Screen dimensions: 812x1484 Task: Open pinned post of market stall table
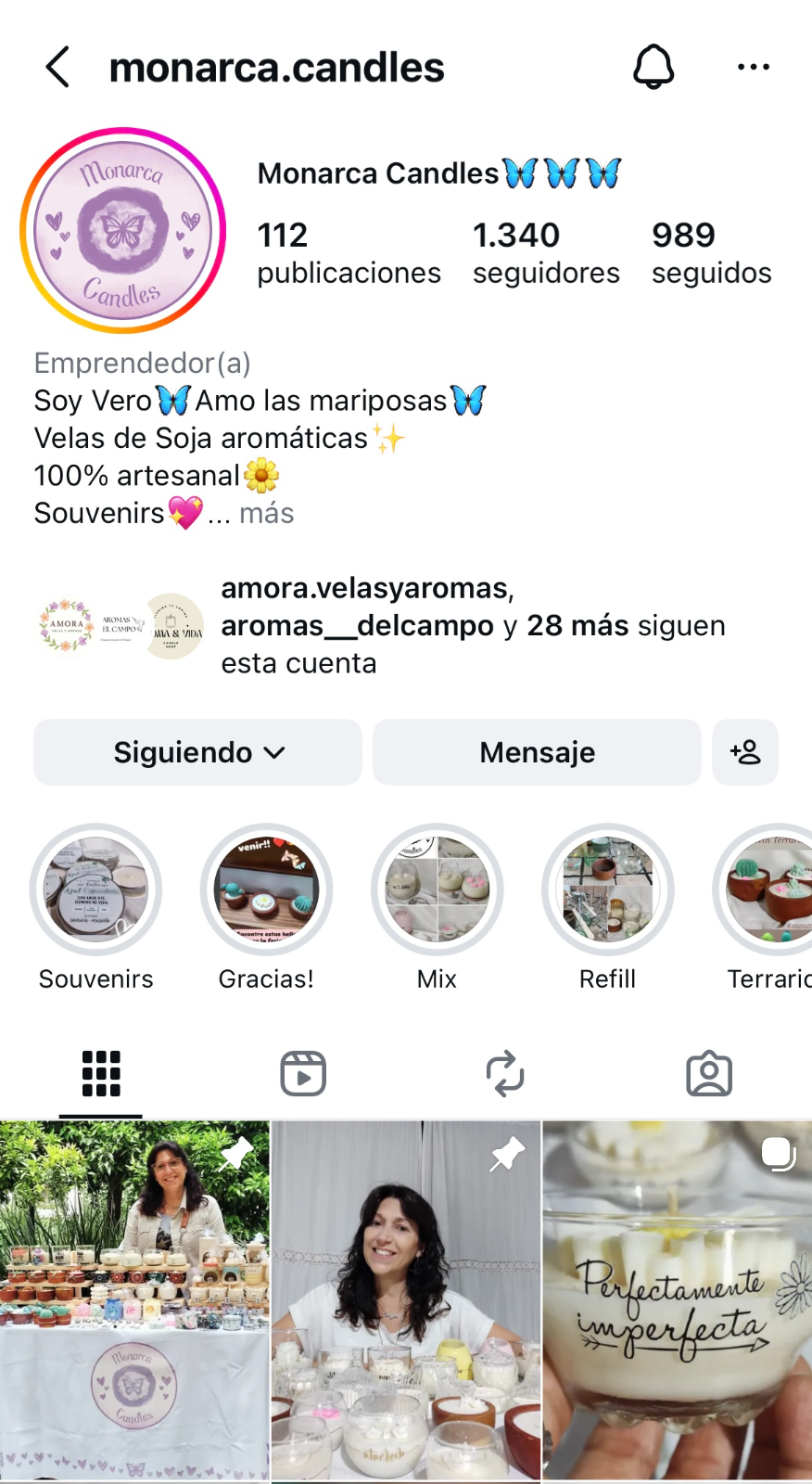click(x=134, y=1298)
